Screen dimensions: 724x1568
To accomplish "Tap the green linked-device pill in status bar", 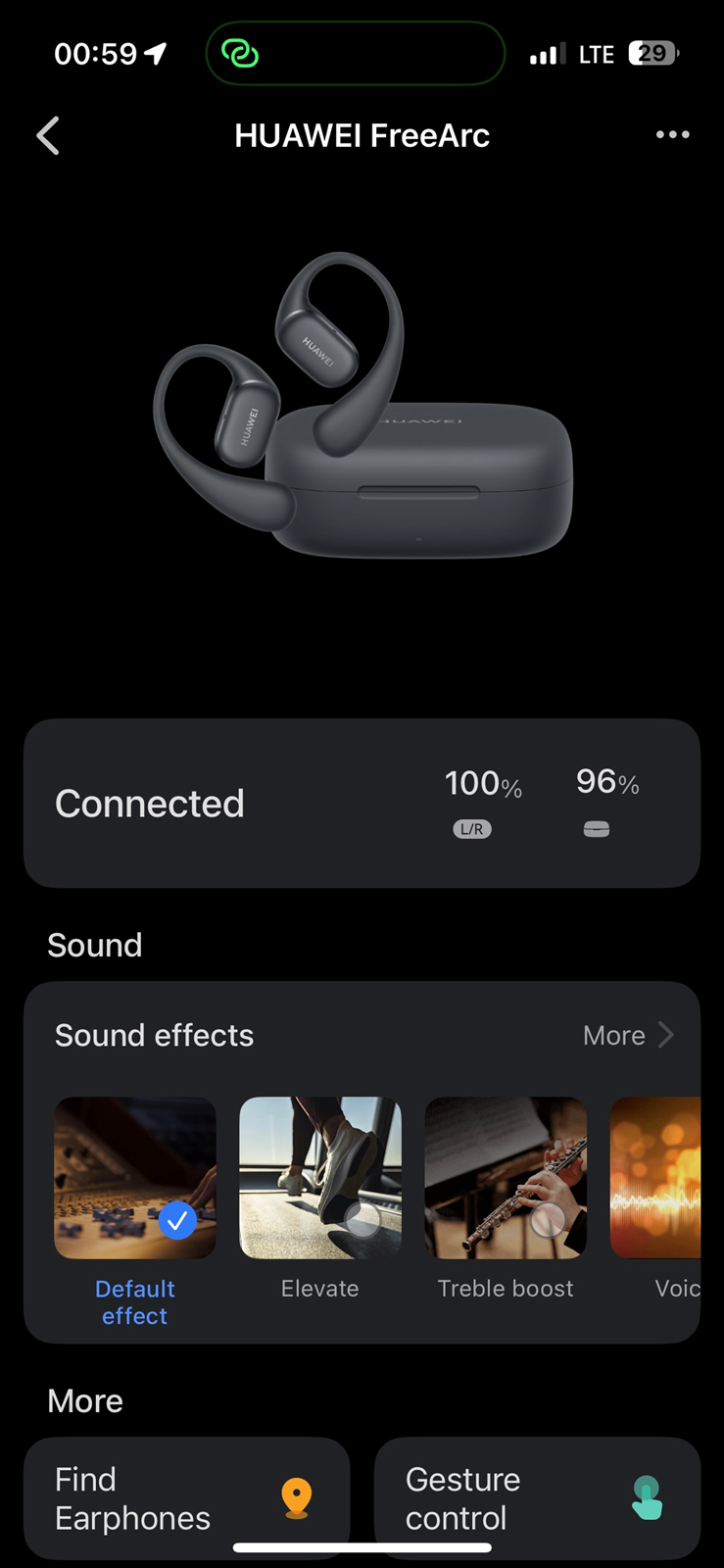I will [355, 54].
